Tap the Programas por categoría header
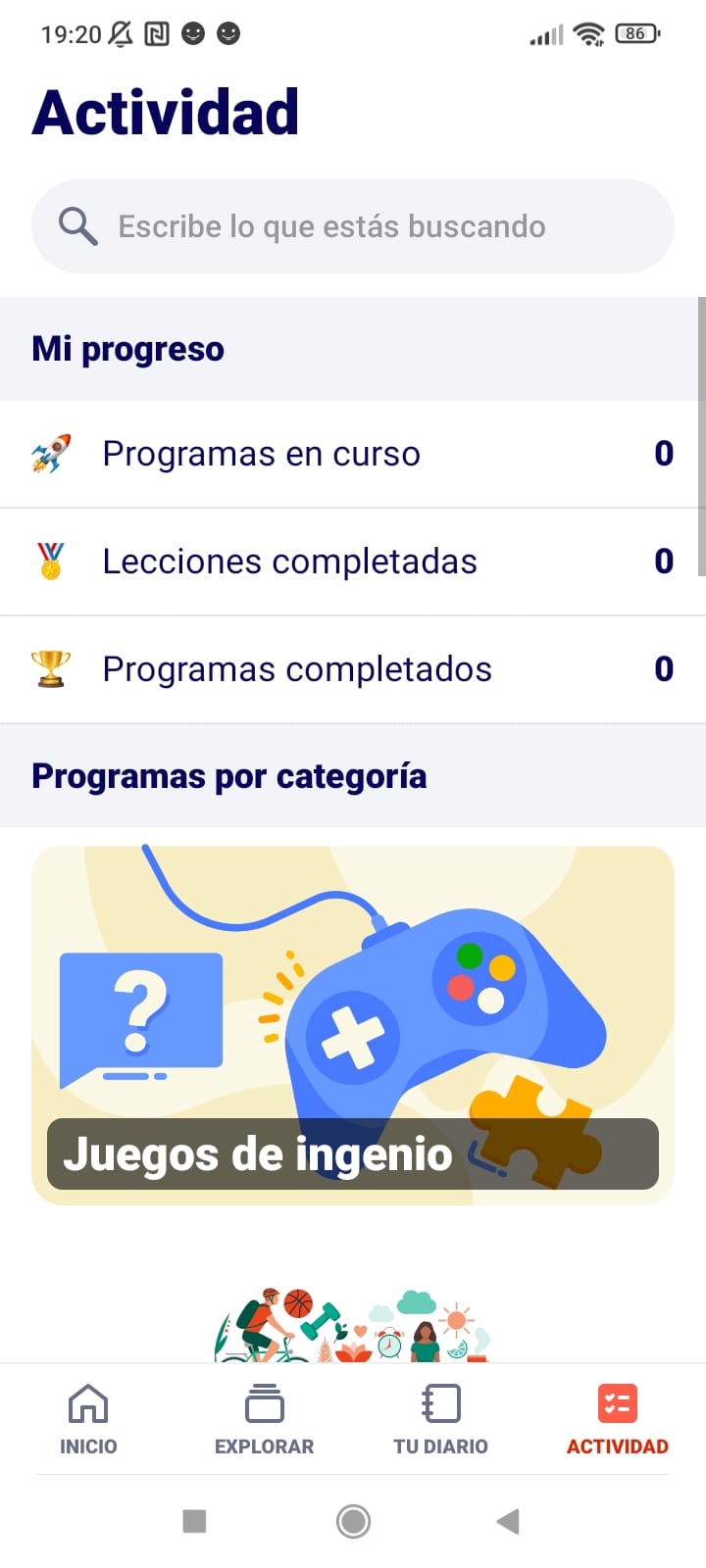 tap(228, 775)
